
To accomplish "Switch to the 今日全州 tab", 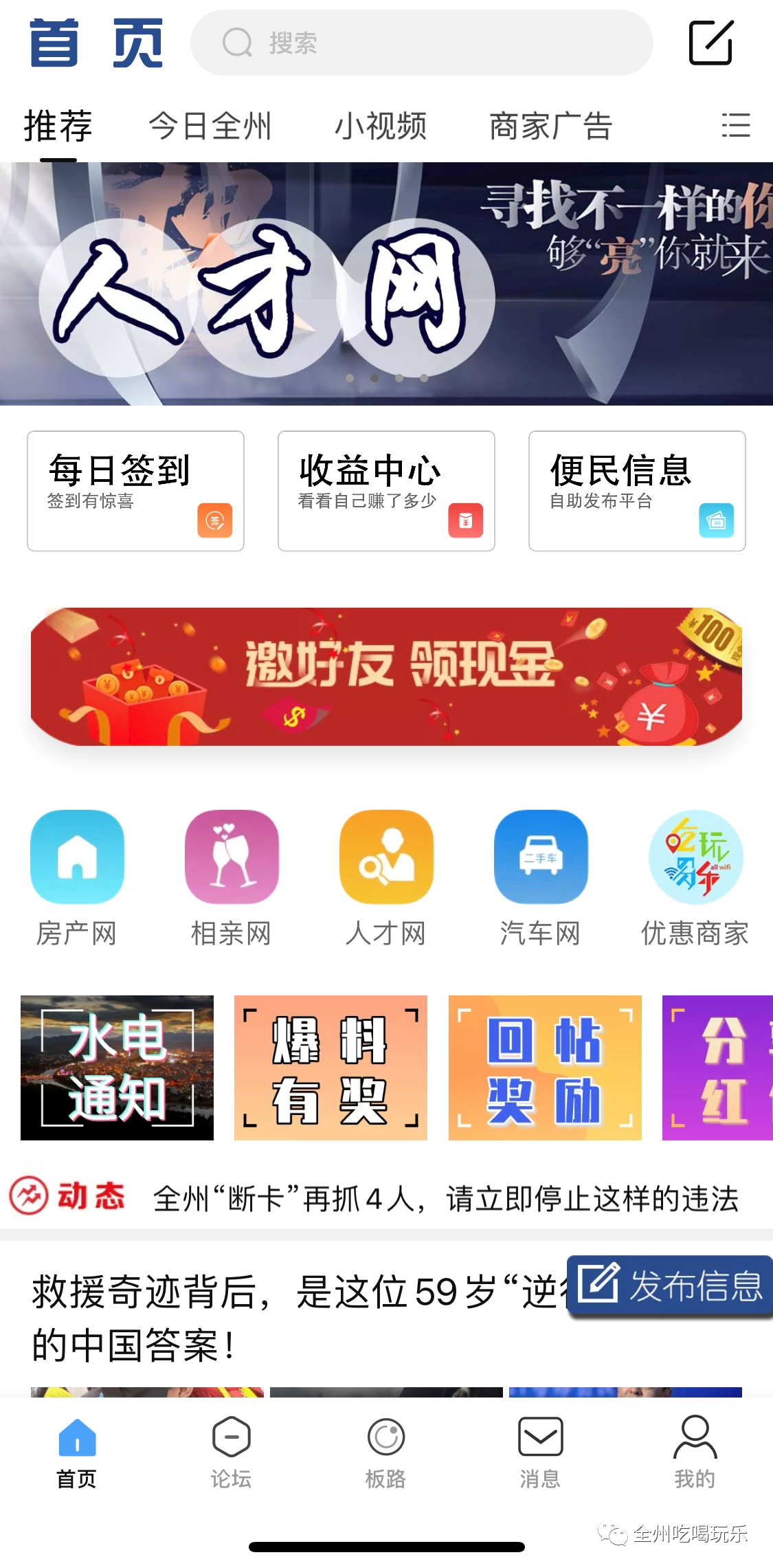I will pos(210,126).
